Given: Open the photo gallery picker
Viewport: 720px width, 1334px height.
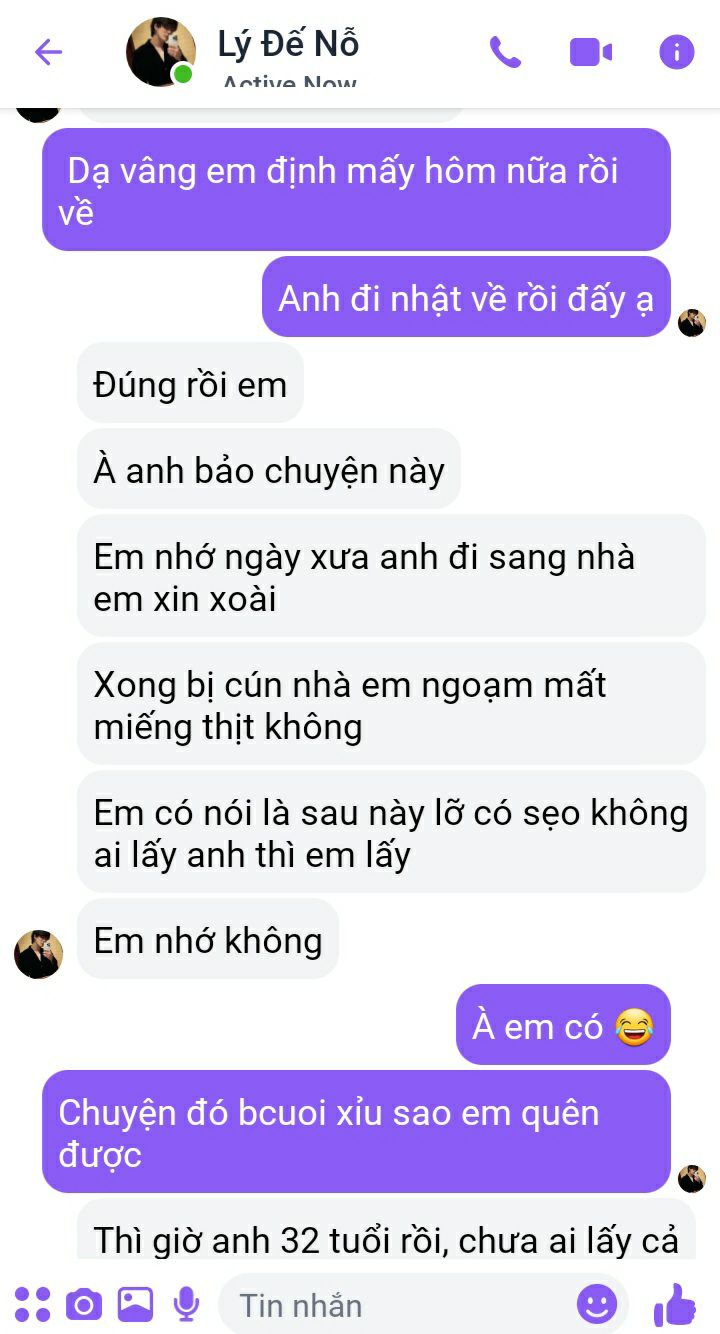Looking at the screenshot, I should pos(135,1304).
